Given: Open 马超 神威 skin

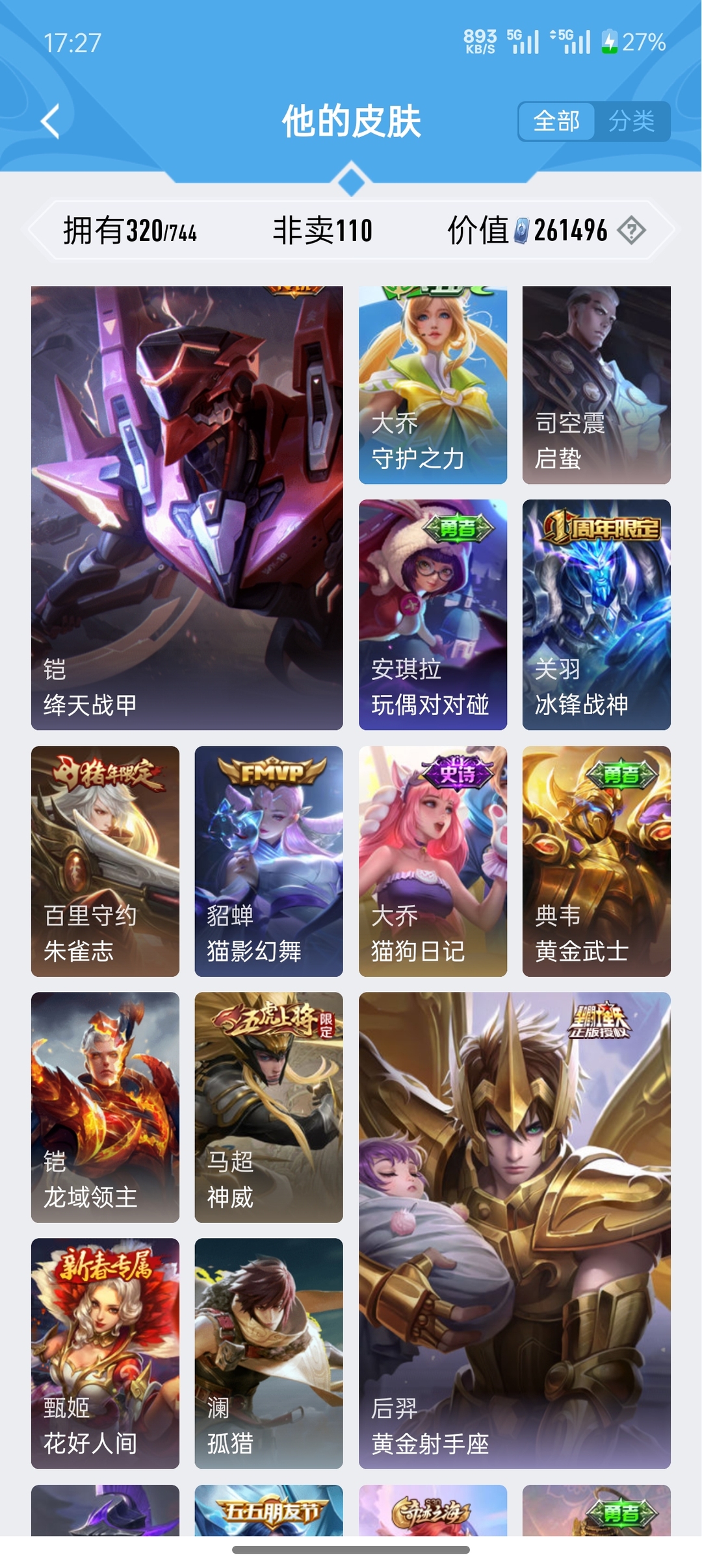Looking at the screenshot, I should click(268, 1107).
